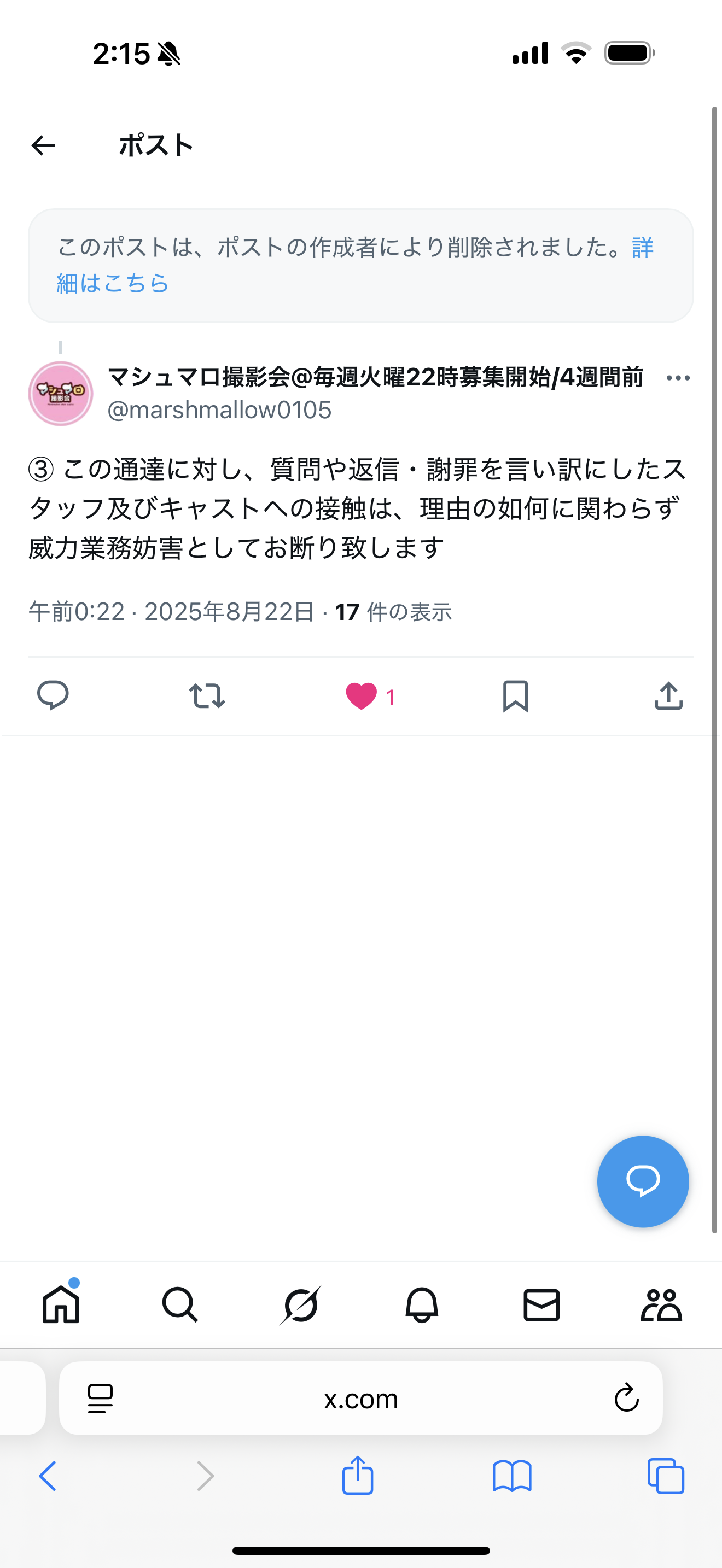
Task: Open the Communities tab
Action: coord(661,1304)
